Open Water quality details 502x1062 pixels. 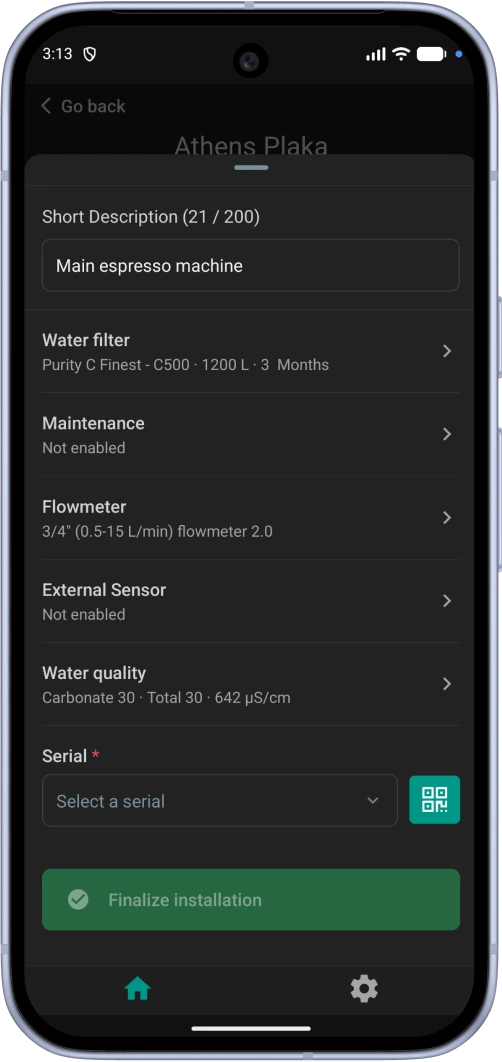pyautogui.click(x=251, y=685)
